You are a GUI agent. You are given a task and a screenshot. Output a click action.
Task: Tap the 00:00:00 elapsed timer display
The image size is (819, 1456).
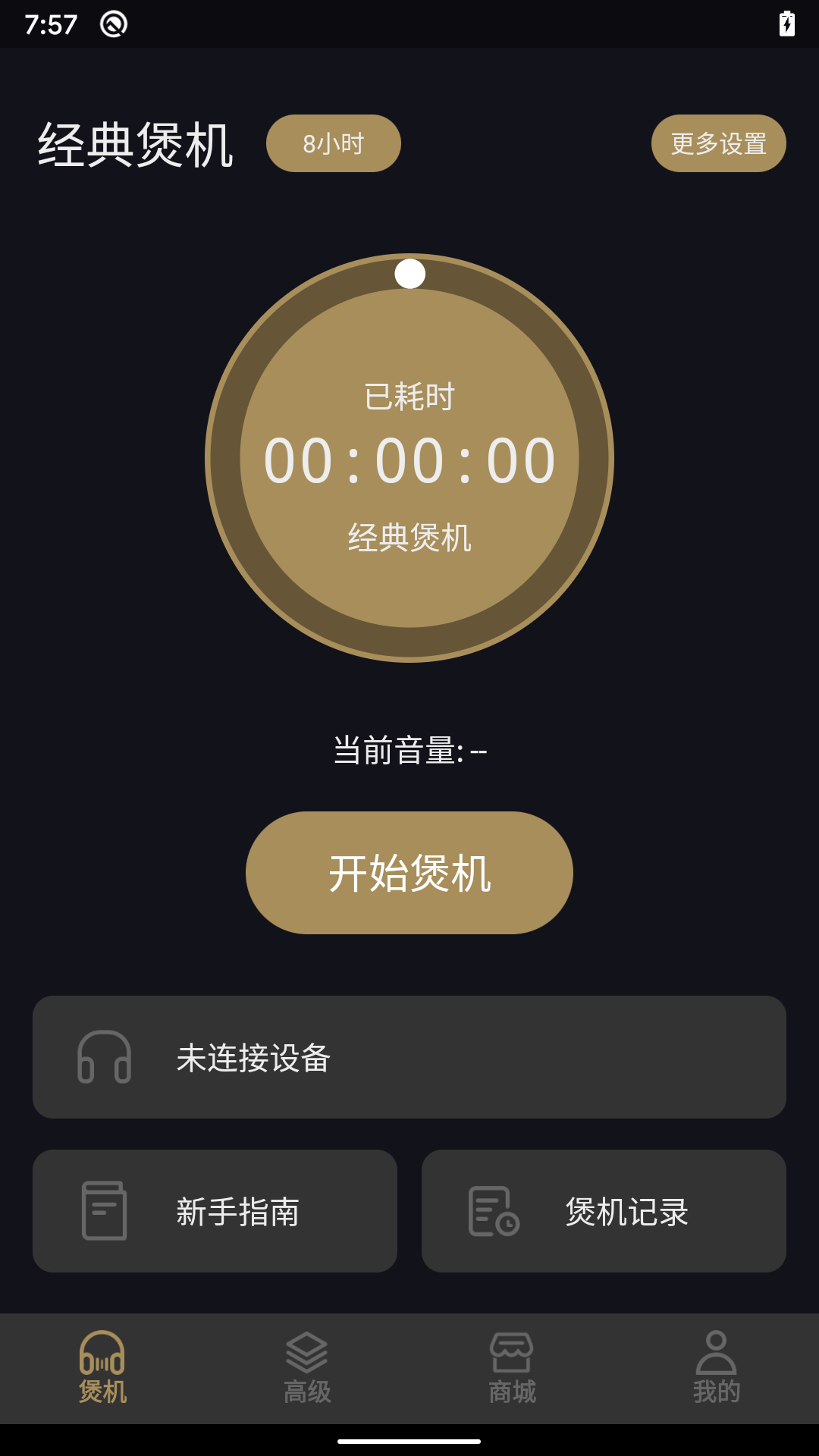pyautogui.click(x=409, y=459)
